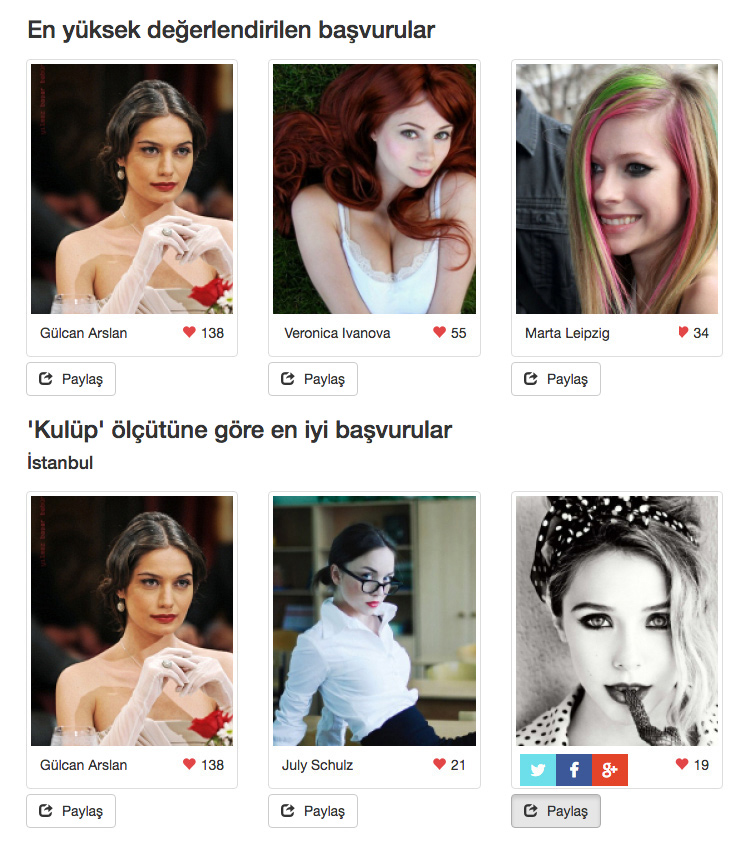Open the black-and-white photo card
The image size is (752, 841).
pyautogui.click(x=616, y=621)
